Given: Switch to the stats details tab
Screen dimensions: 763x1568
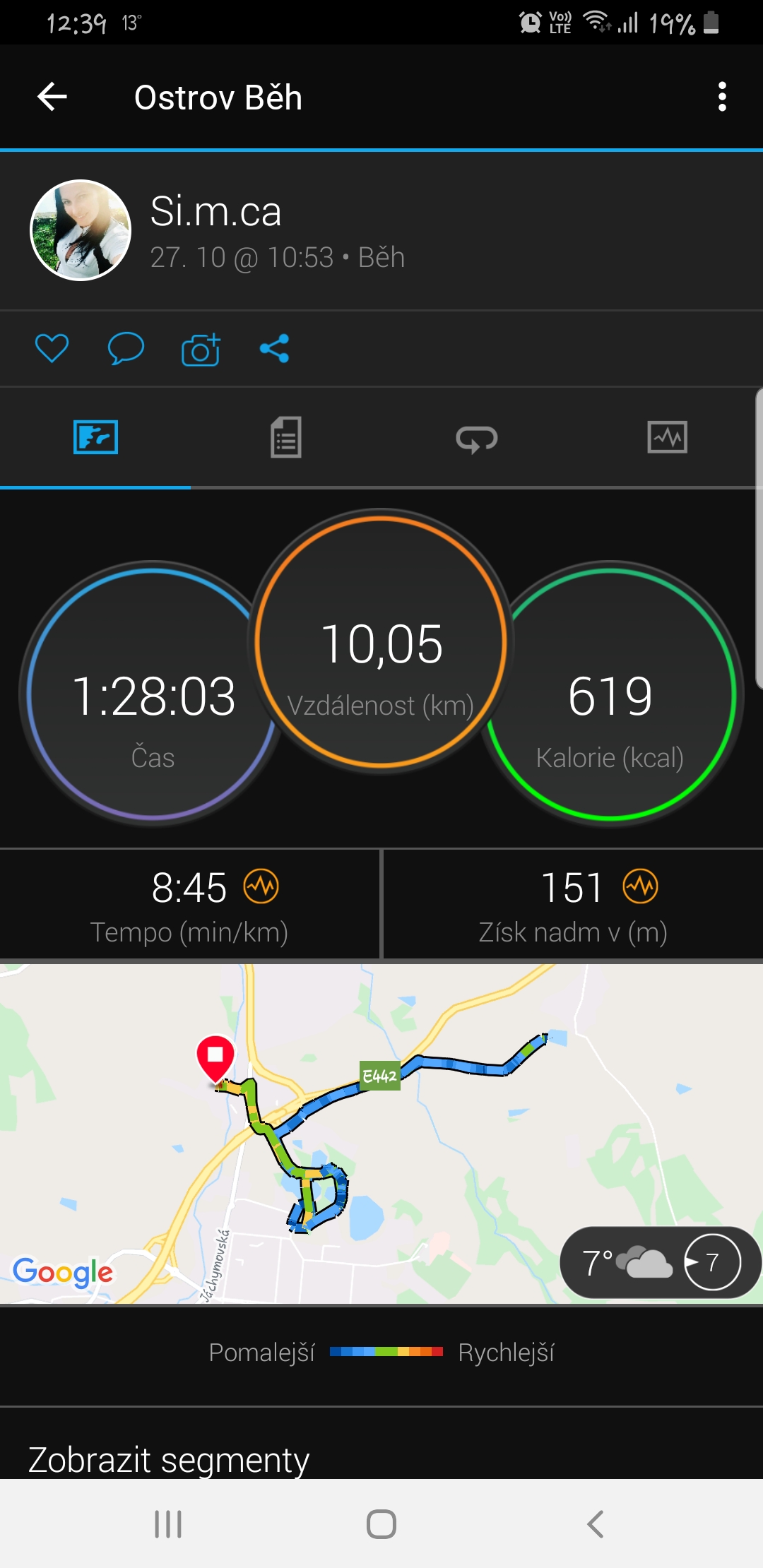Looking at the screenshot, I should click(286, 437).
